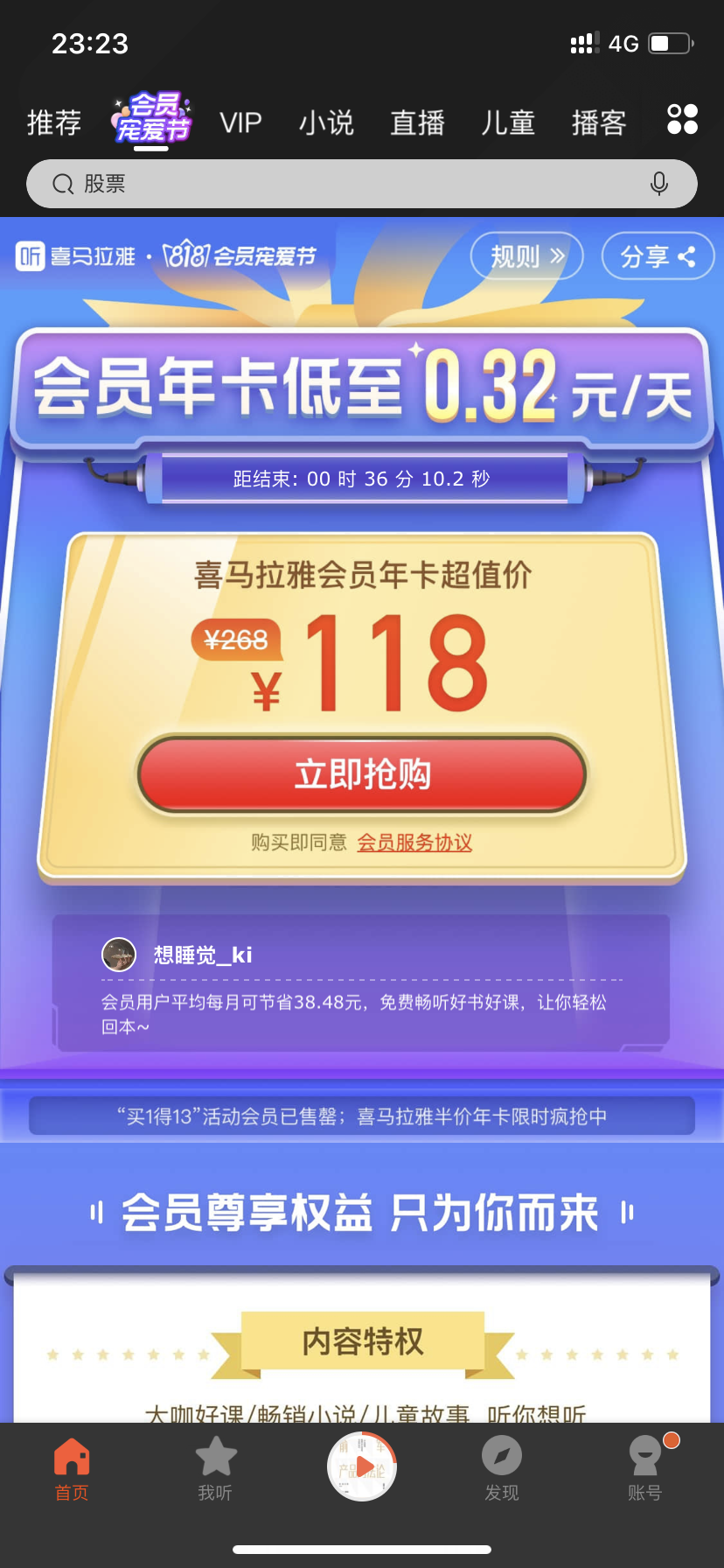Open the VIP tab
724x1568 pixels.
(240, 122)
